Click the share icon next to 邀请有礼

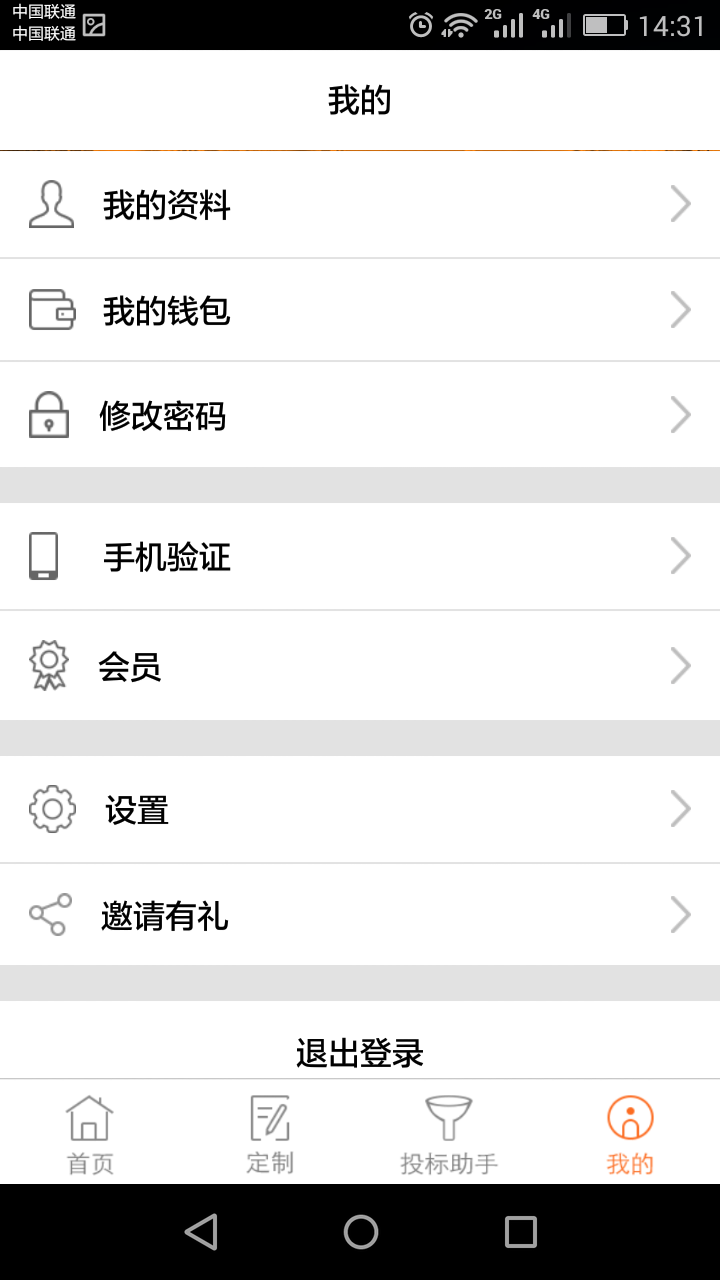click(48, 914)
